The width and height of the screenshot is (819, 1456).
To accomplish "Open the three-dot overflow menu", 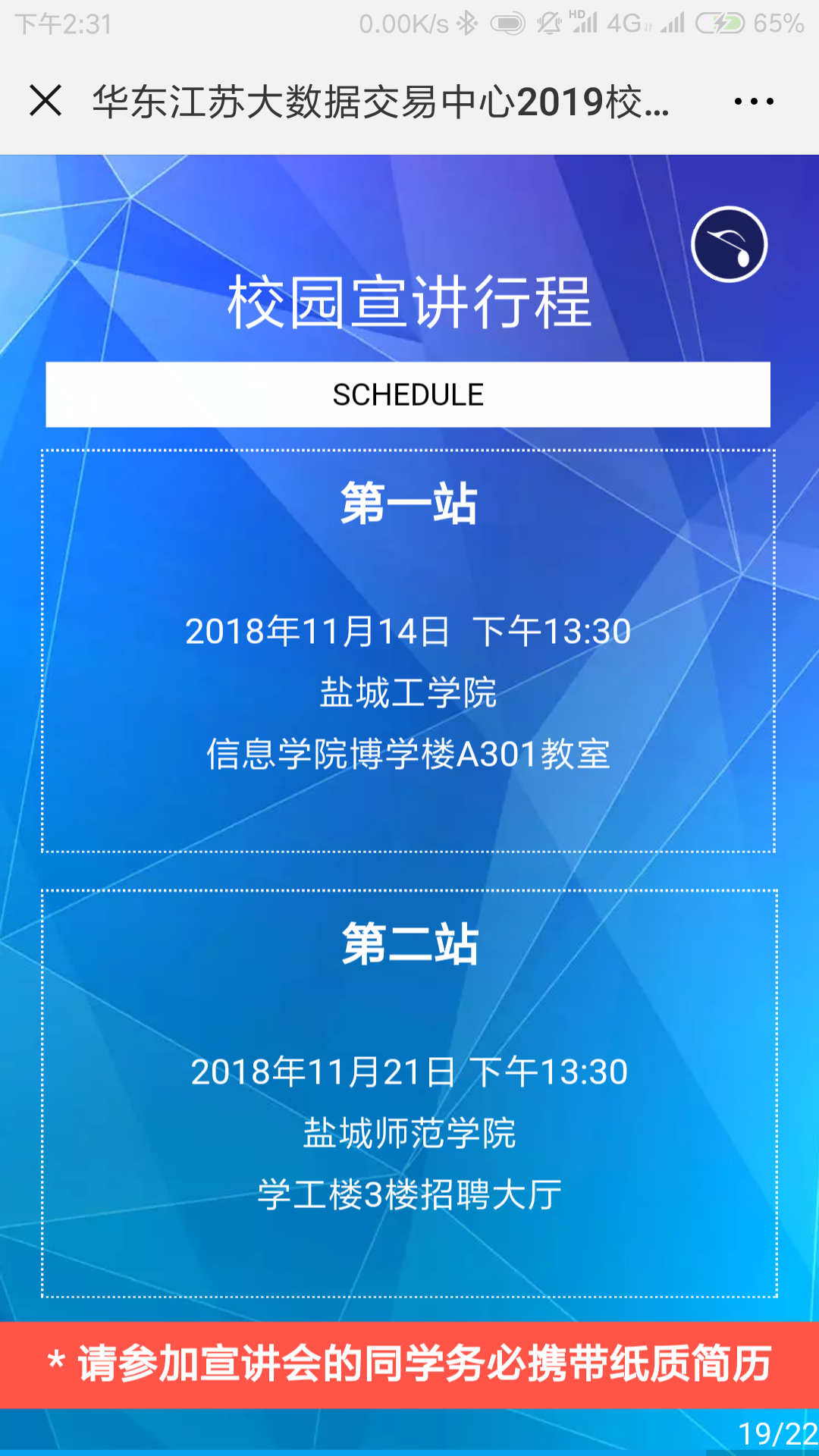I will tap(754, 102).
